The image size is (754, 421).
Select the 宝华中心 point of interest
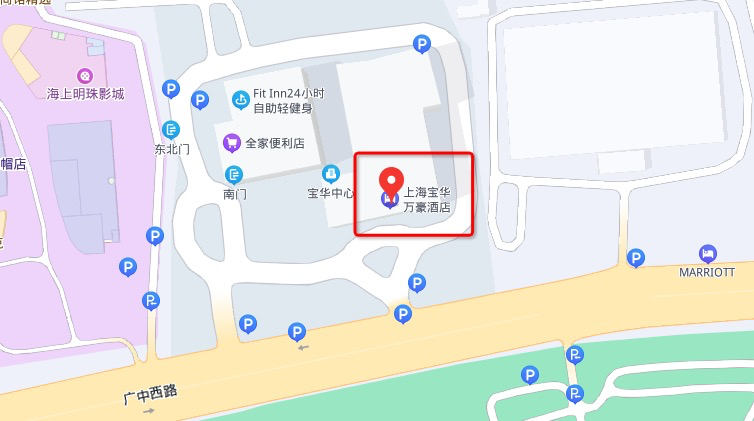click(x=330, y=174)
